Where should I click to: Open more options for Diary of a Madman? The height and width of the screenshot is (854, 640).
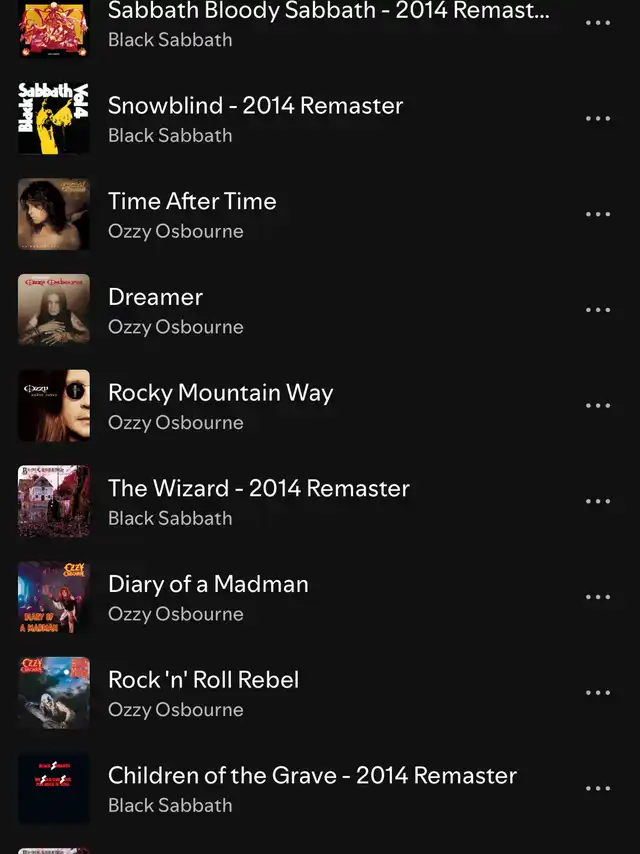point(597,597)
